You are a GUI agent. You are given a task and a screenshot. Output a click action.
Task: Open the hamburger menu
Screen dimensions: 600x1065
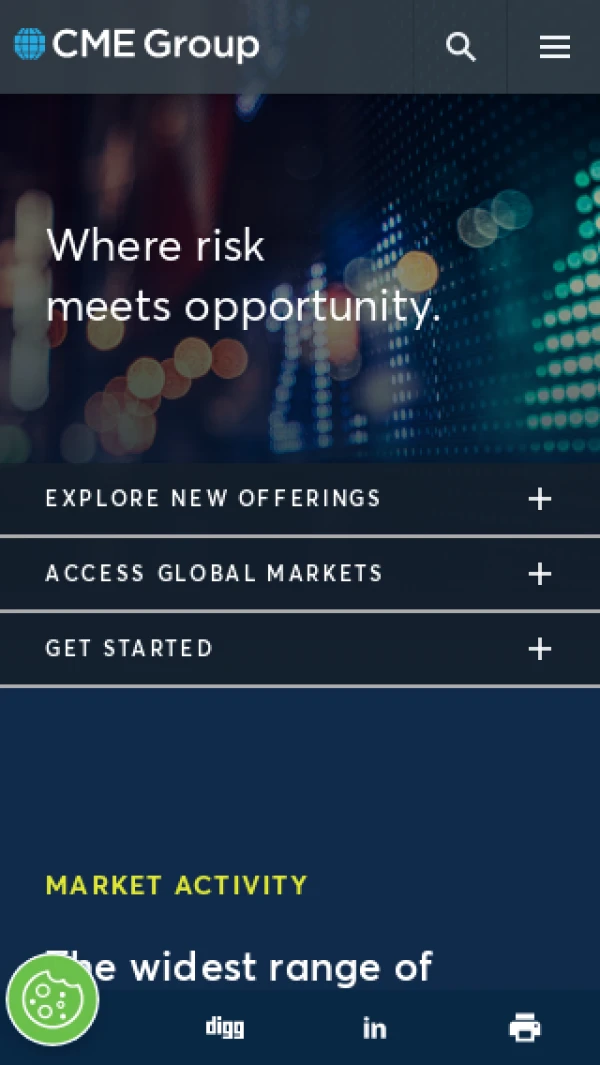554,47
